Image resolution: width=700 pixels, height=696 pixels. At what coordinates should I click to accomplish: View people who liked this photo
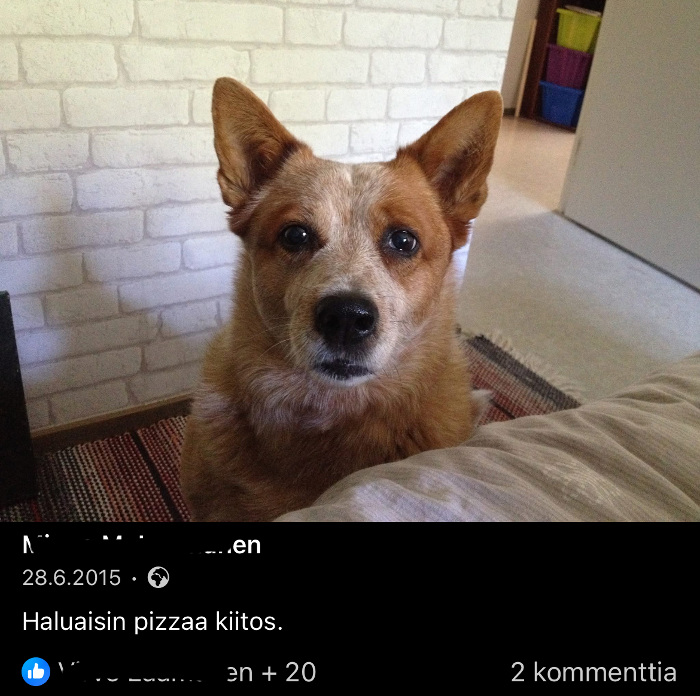click(x=170, y=672)
